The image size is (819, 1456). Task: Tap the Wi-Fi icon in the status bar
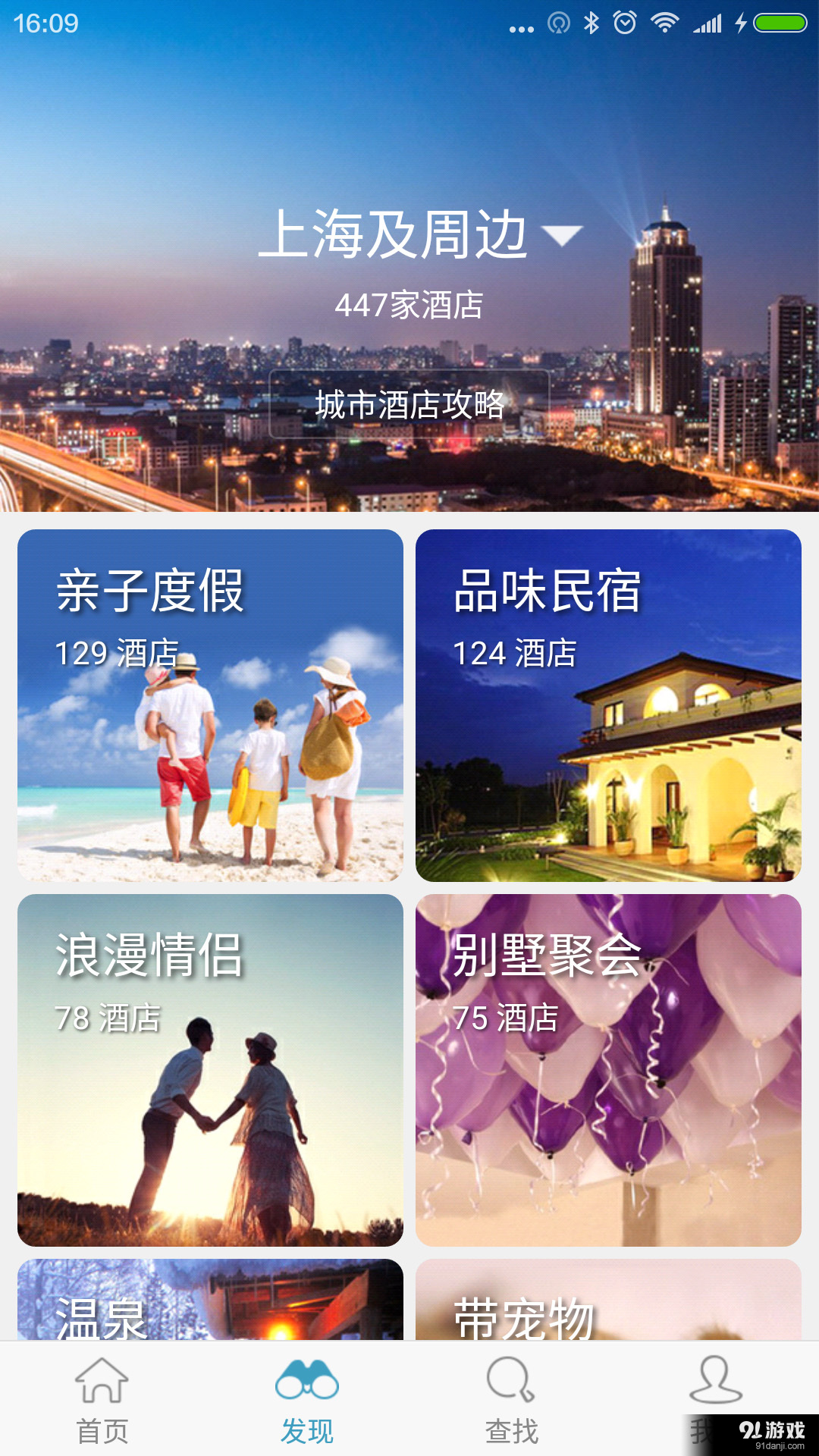coord(664,23)
